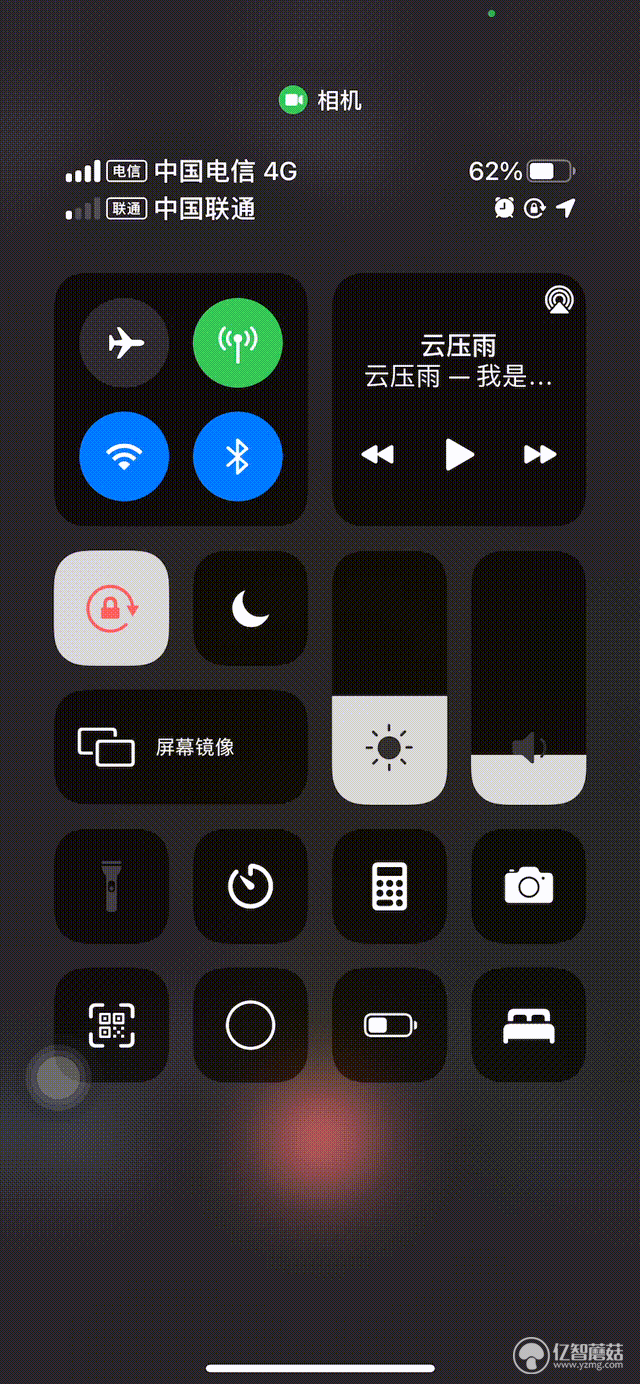The width and height of the screenshot is (640, 1384).
Task: Open the AirPlay output selector
Action: [x=559, y=300]
